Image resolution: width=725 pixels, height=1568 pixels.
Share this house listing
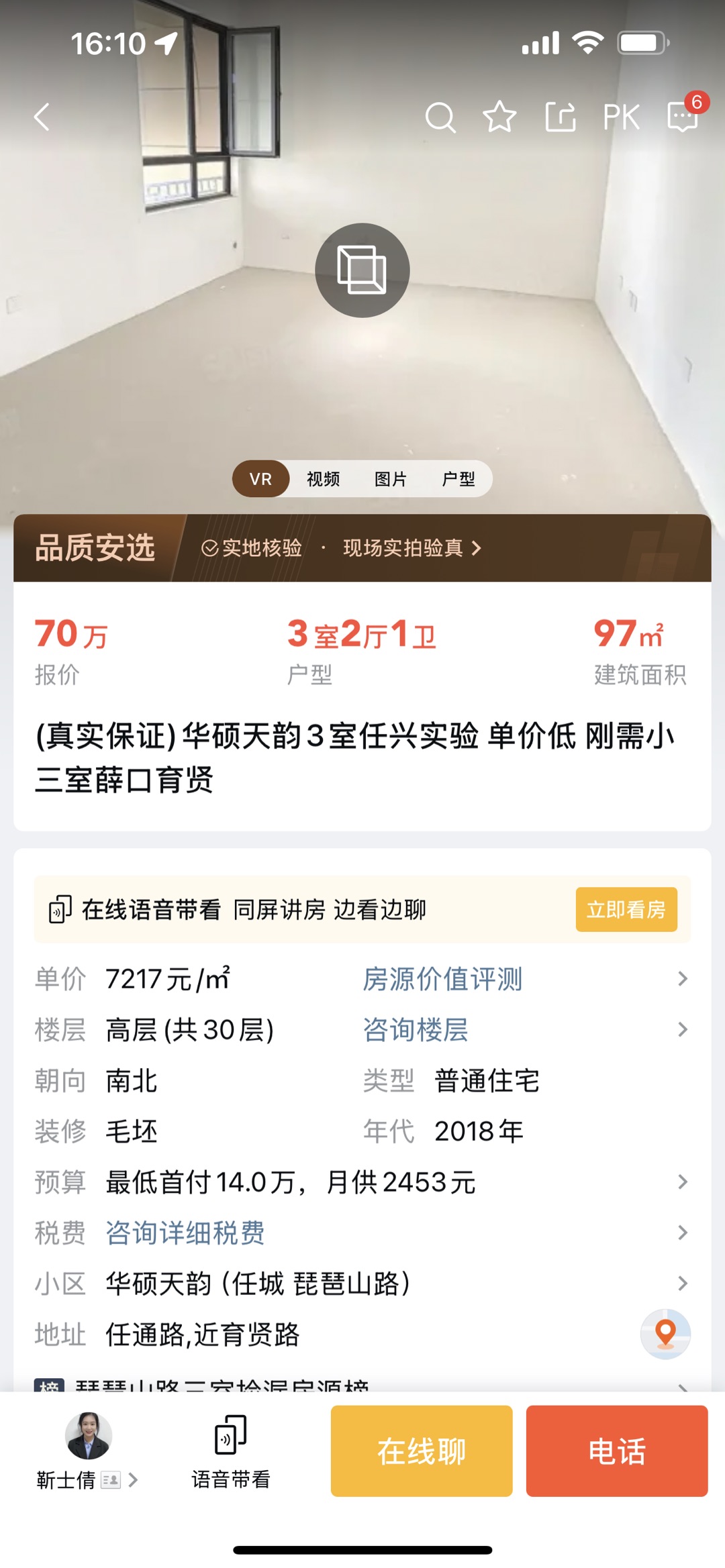[x=560, y=117]
